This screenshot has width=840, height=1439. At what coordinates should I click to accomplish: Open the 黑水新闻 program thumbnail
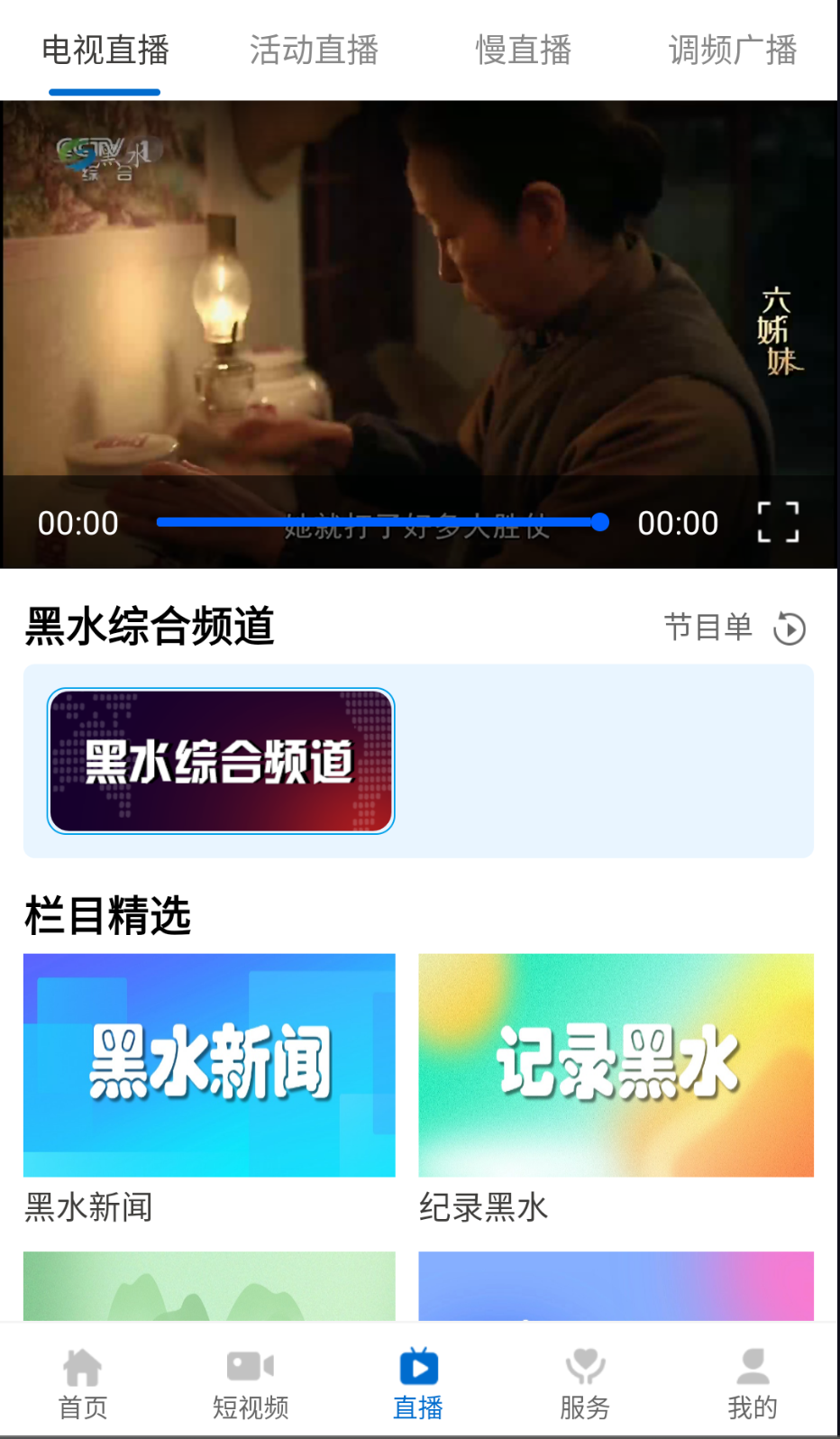click(209, 1065)
